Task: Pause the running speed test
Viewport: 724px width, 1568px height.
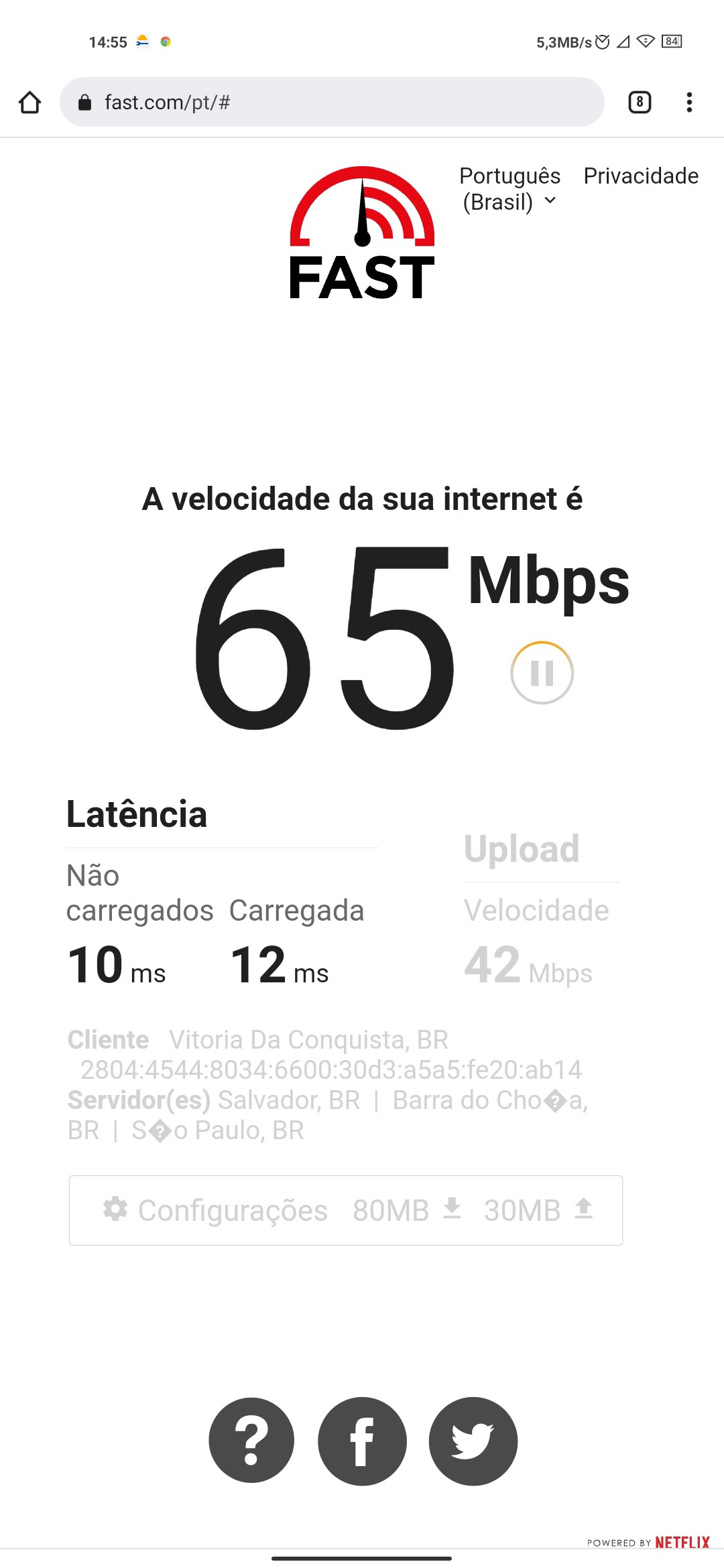Action: 542,673
